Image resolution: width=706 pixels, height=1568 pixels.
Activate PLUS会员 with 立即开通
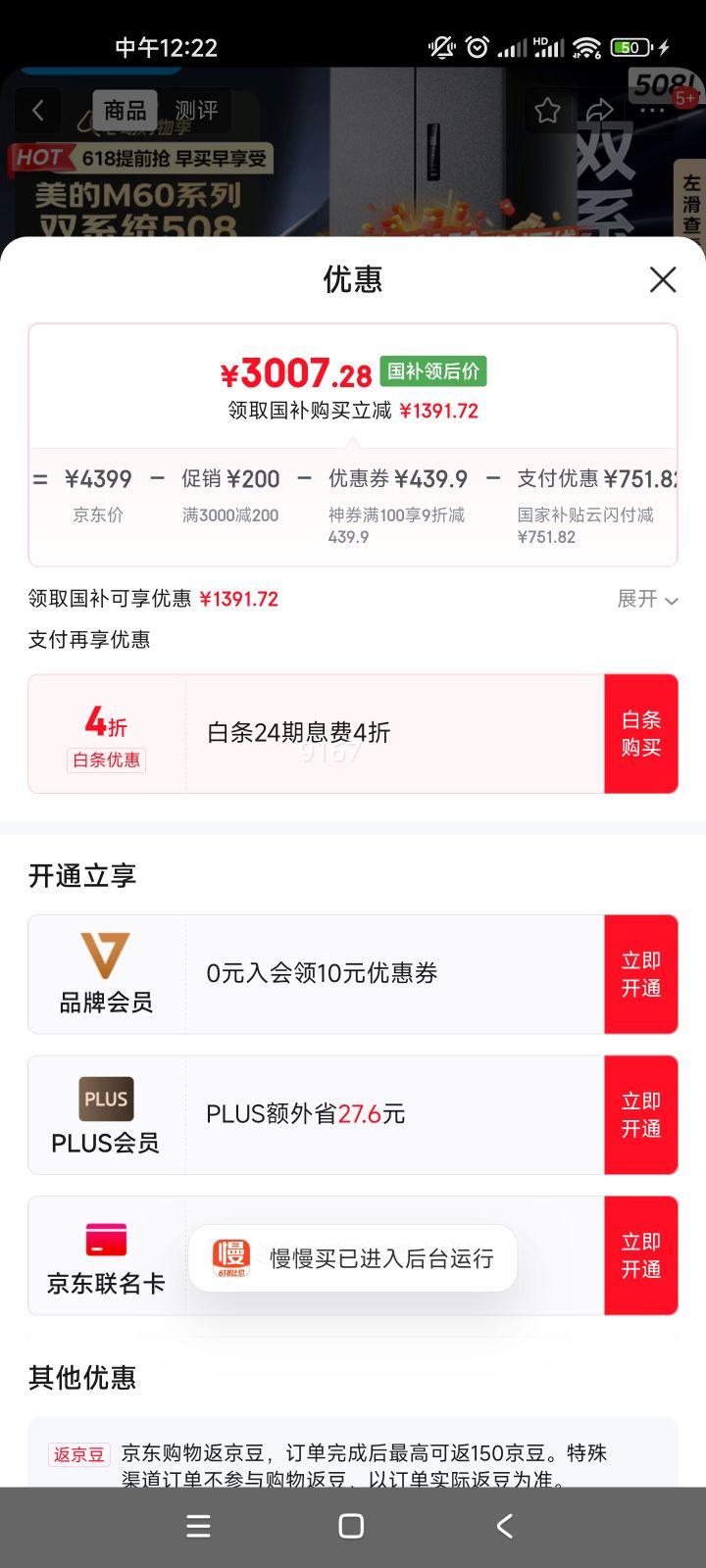click(641, 1115)
